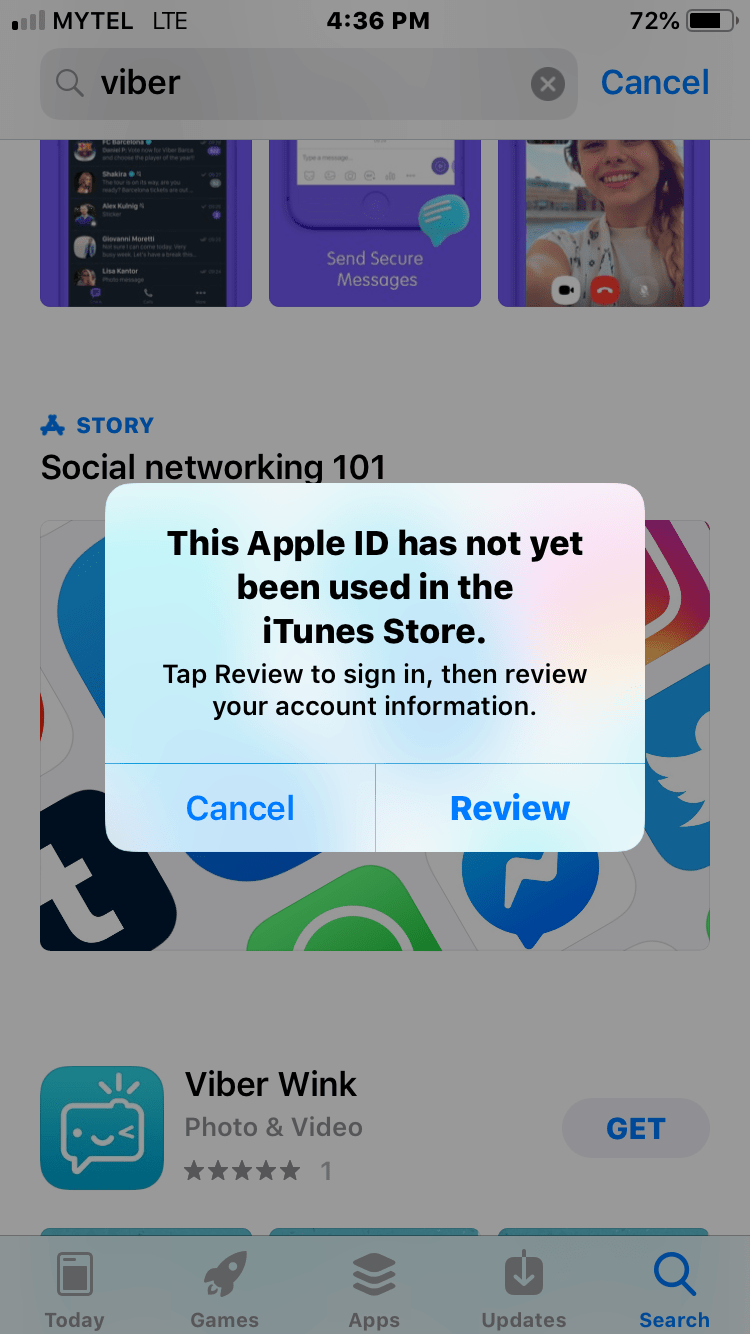This screenshot has height=1334, width=750.
Task: Select the Search tab
Action: (675, 1290)
